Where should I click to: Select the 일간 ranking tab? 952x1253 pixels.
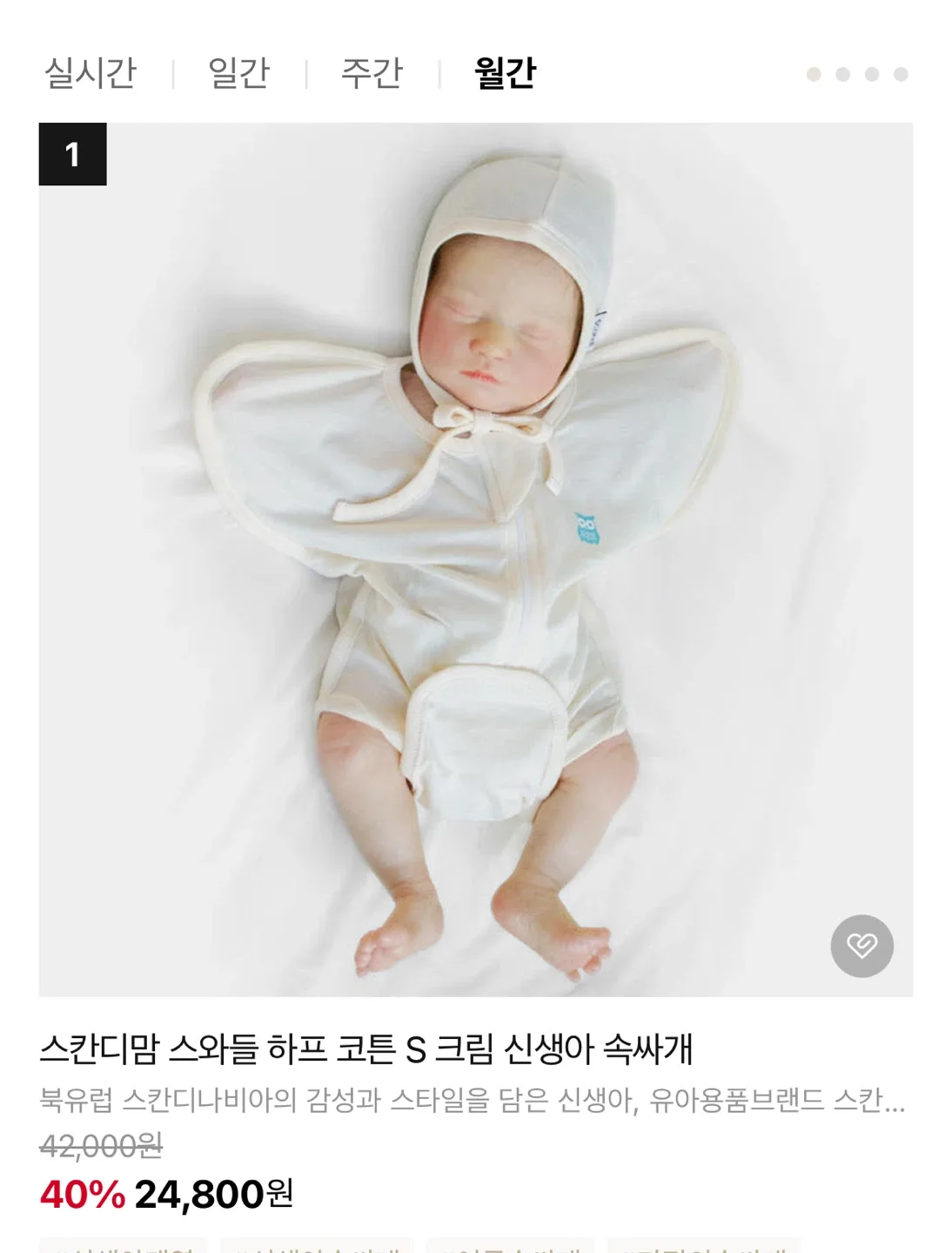238,73
